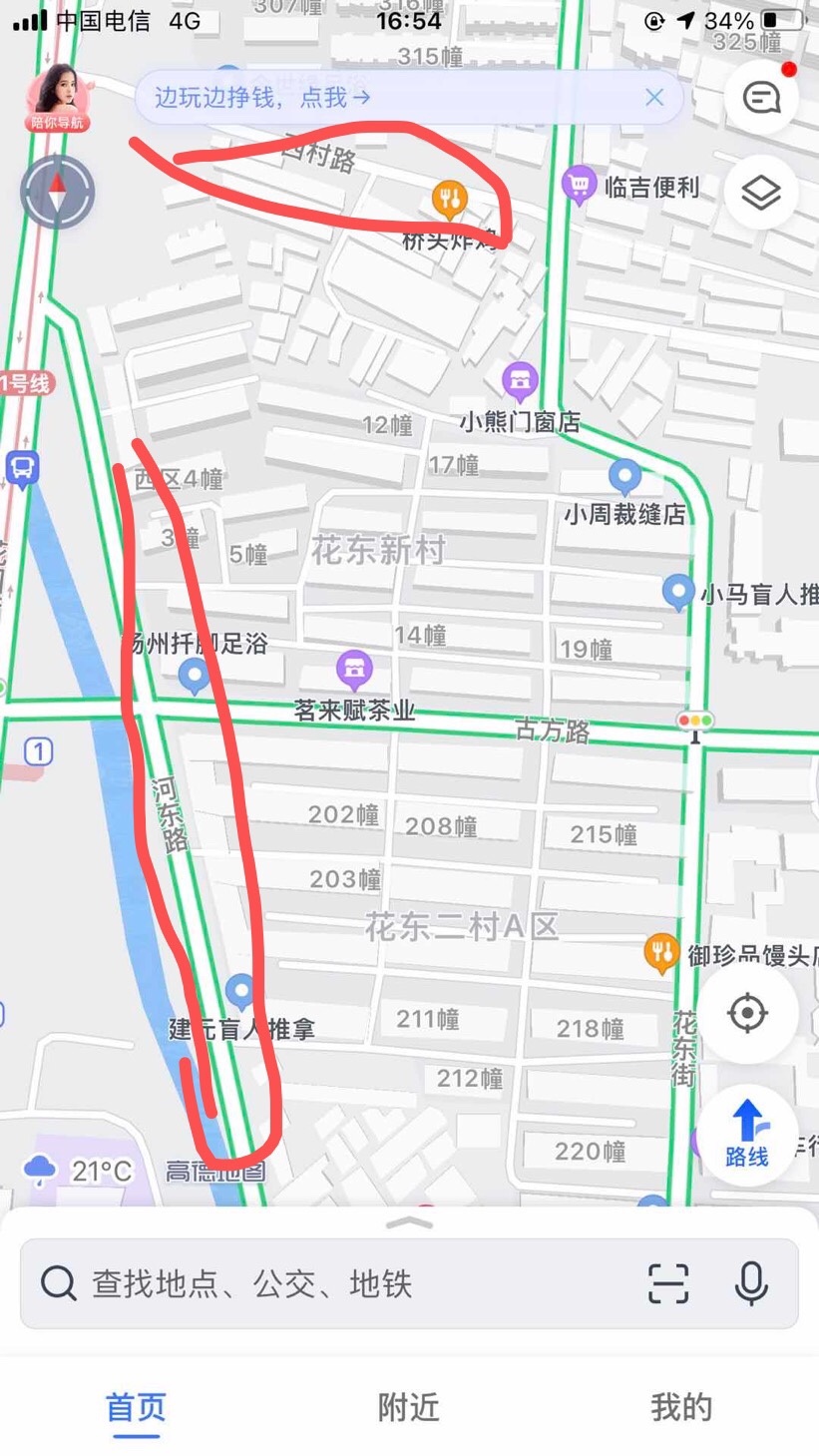Select the 首页 tab
Screen dimensions: 819x1456
pyautogui.click(x=136, y=1407)
